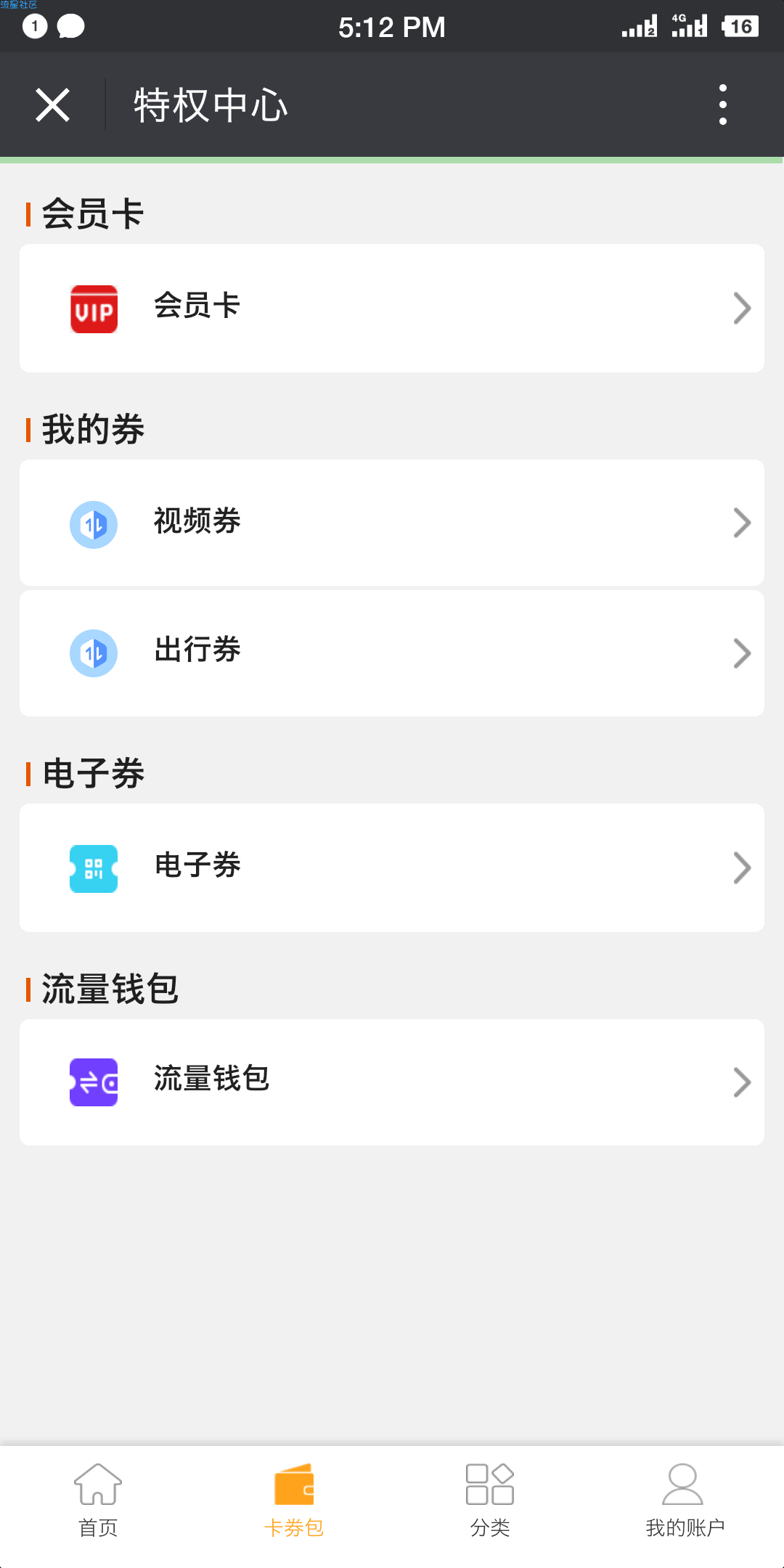Open the 出行券 coupons row

[x=392, y=653]
